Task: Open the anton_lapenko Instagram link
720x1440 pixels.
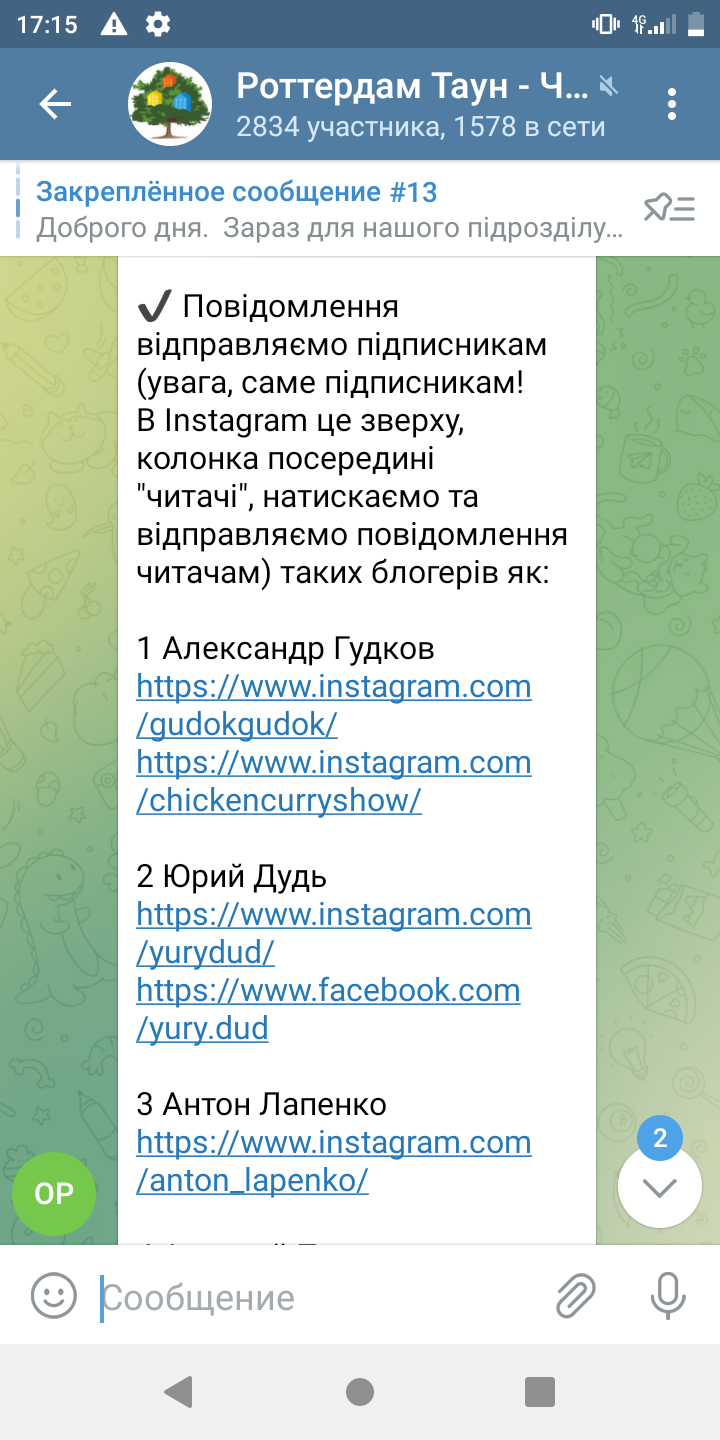Action: (x=333, y=1161)
